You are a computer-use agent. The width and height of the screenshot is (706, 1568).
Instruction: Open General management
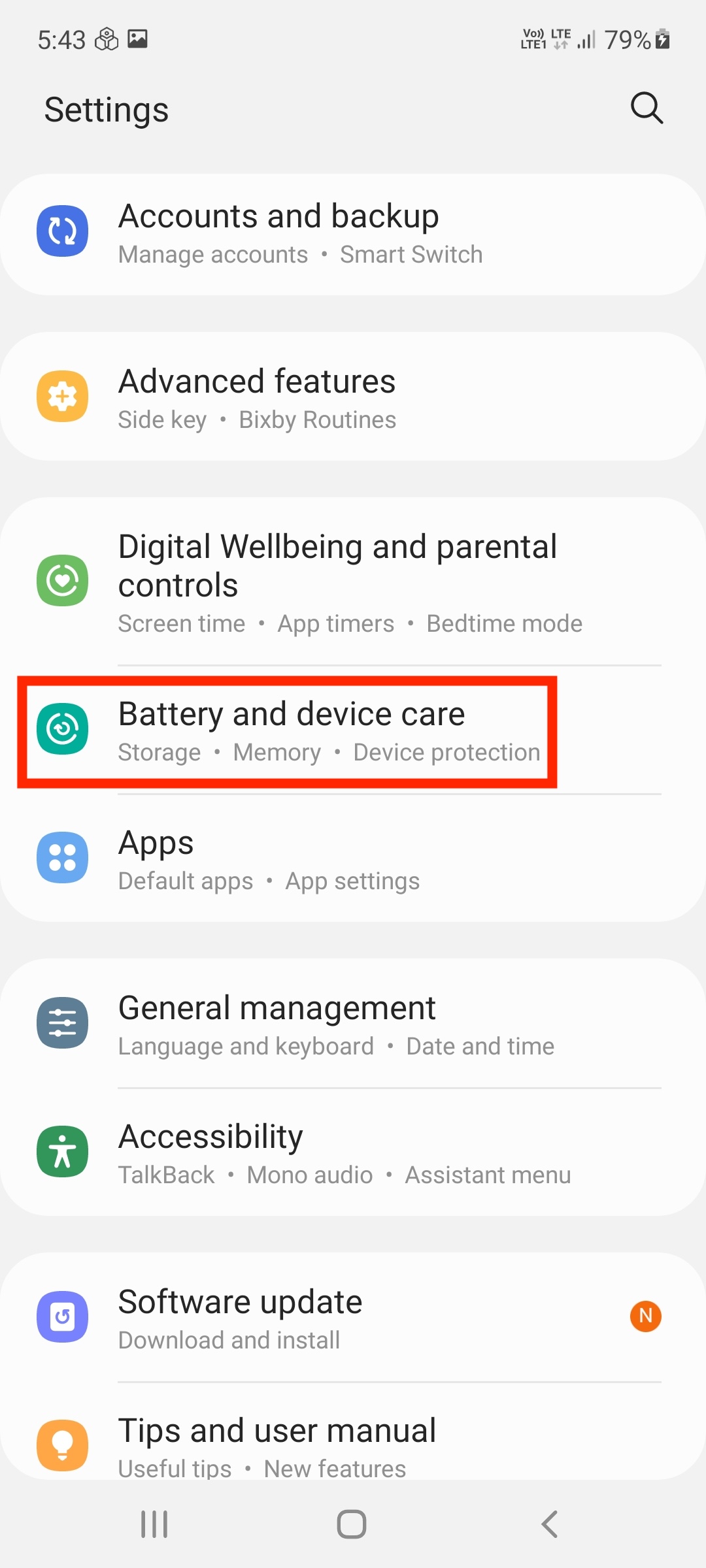pos(353,1024)
